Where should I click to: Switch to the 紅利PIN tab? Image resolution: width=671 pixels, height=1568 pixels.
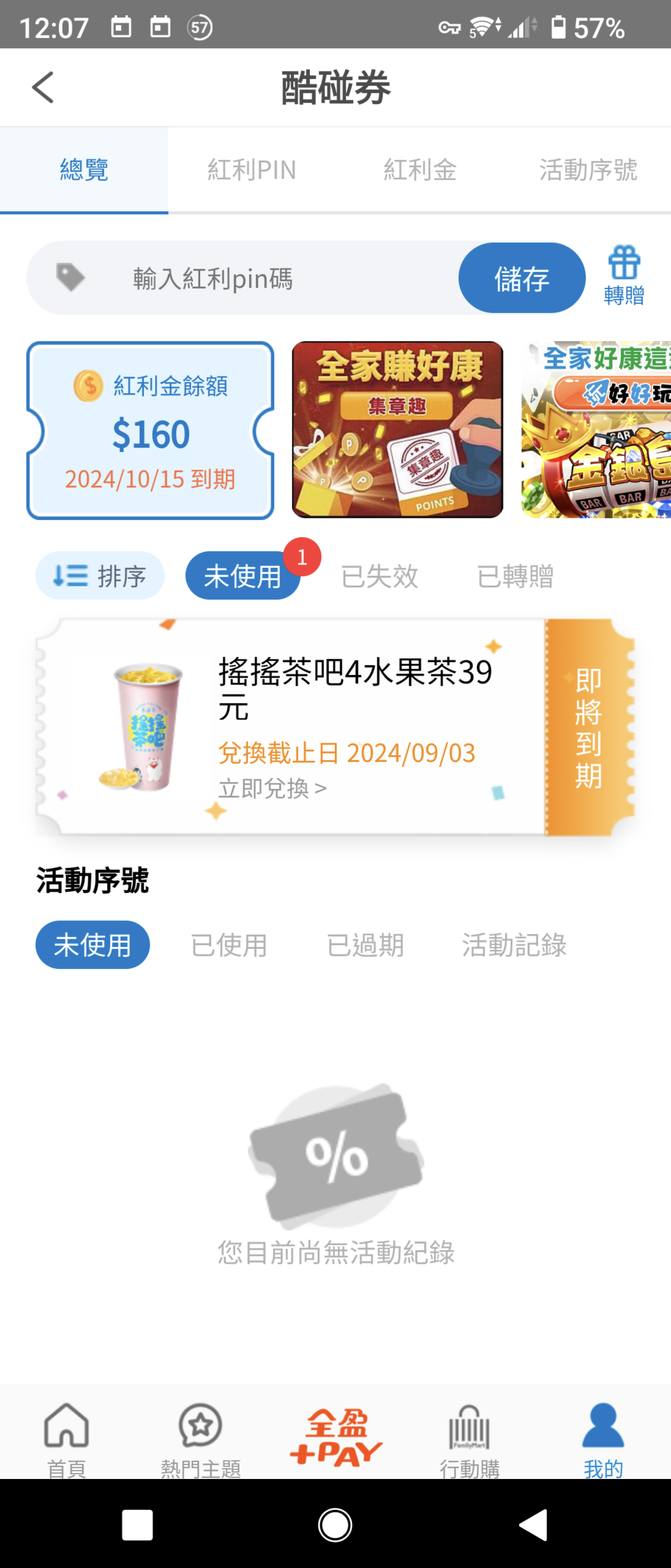point(251,170)
